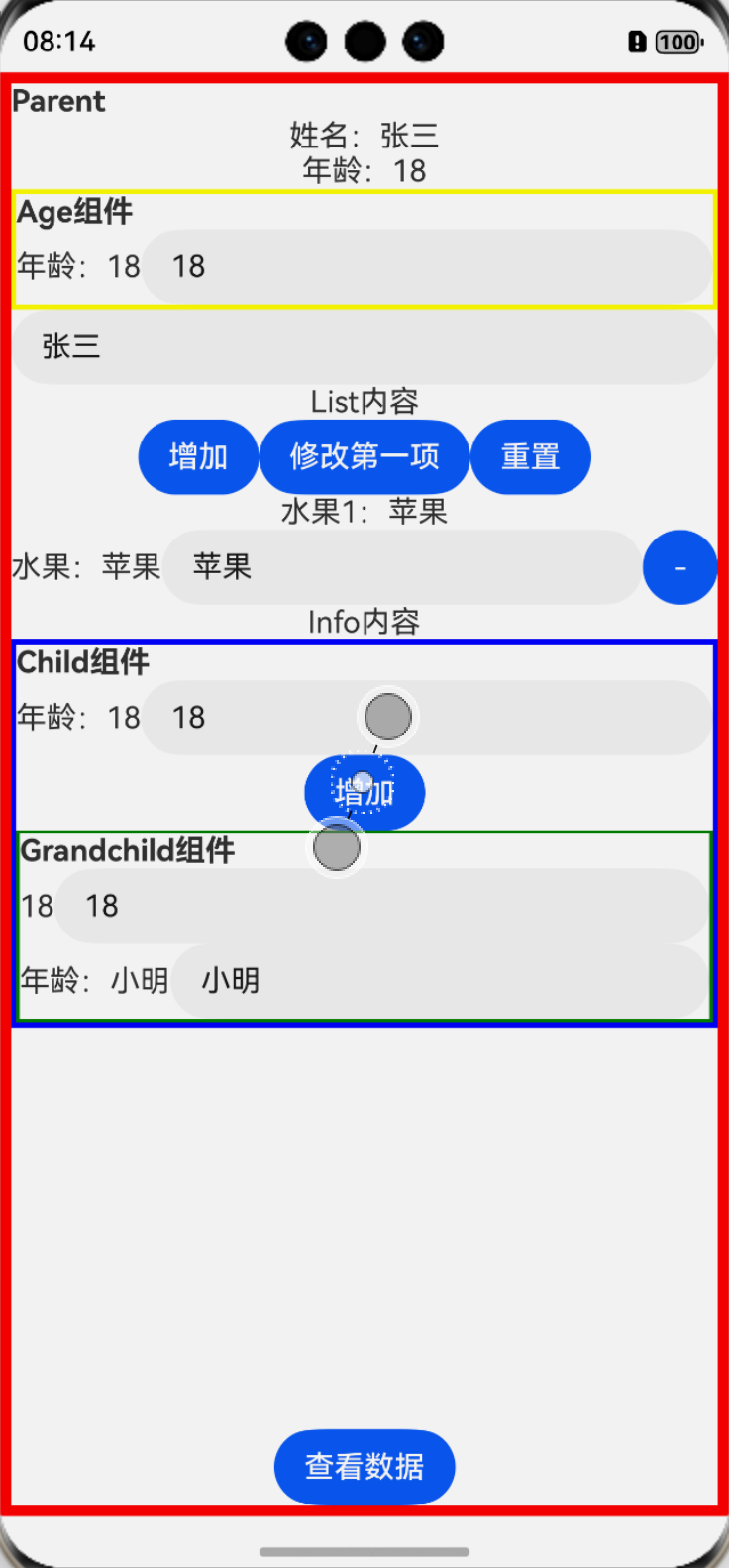This screenshot has width=729, height=1568.
Task: Edit the 小明 input field
Action: (441, 981)
